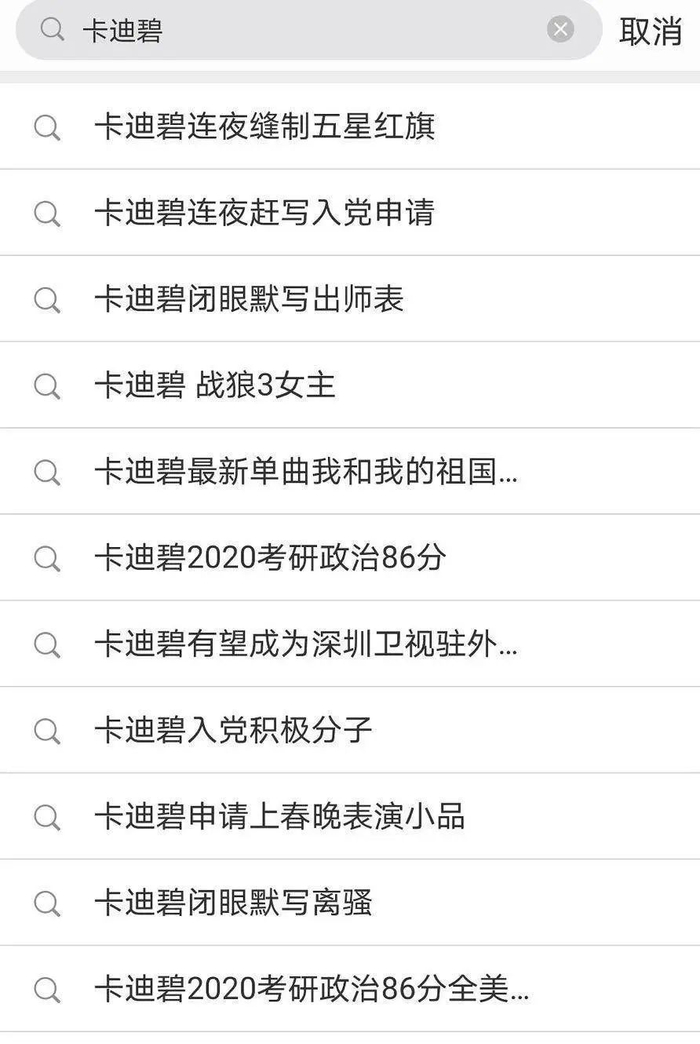The image size is (700, 1044).
Task: Clear the search text with the X icon
Action: [561, 30]
